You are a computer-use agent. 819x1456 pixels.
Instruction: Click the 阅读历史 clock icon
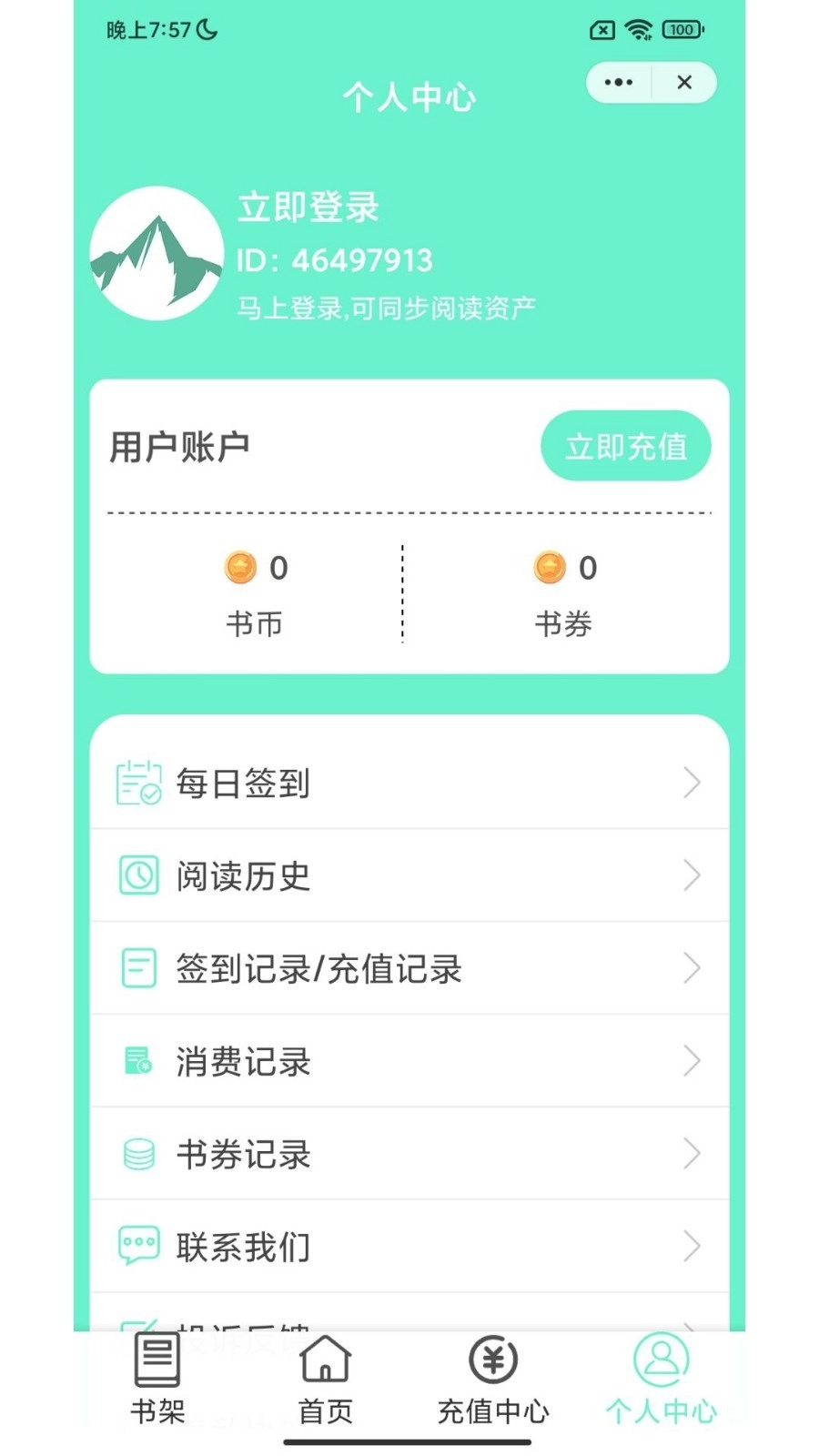[138, 875]
